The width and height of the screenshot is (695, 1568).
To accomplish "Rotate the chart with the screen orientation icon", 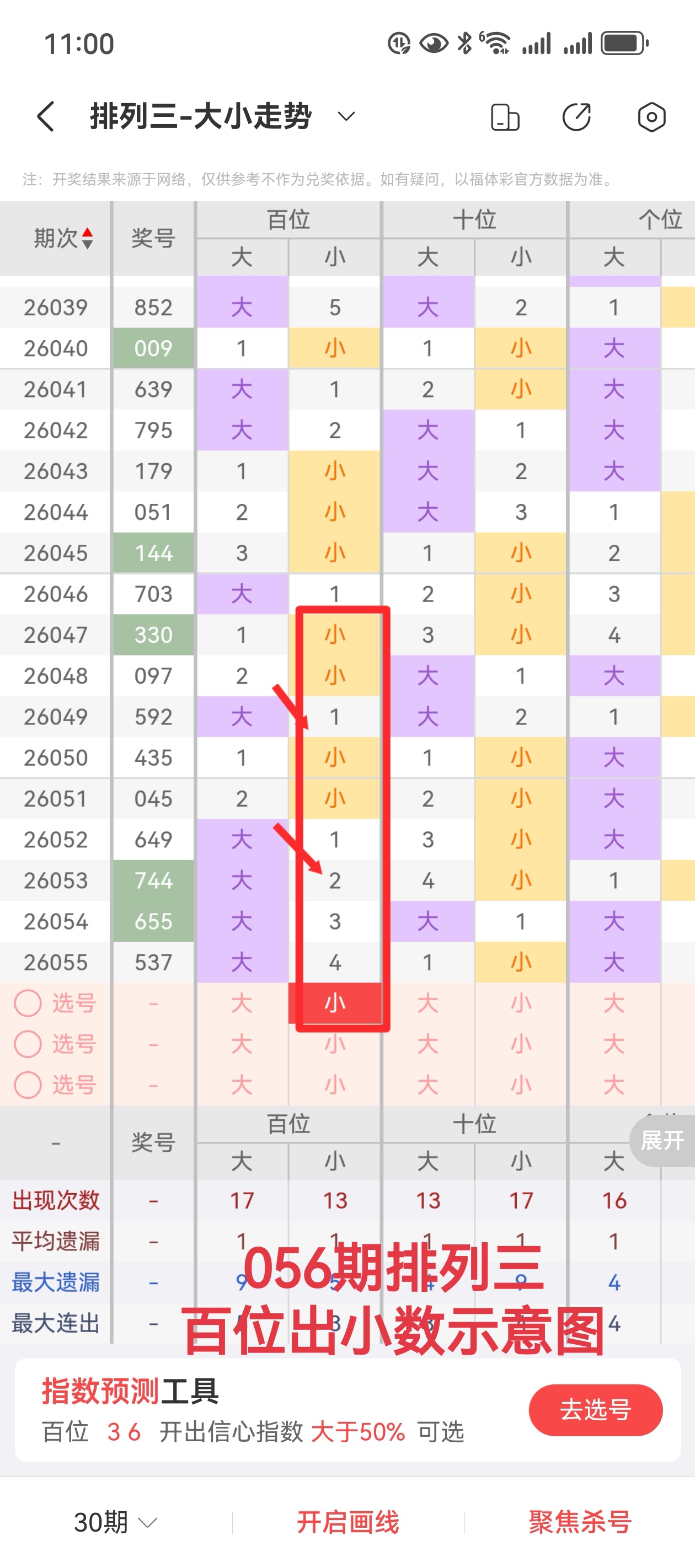I will (505, 117).
